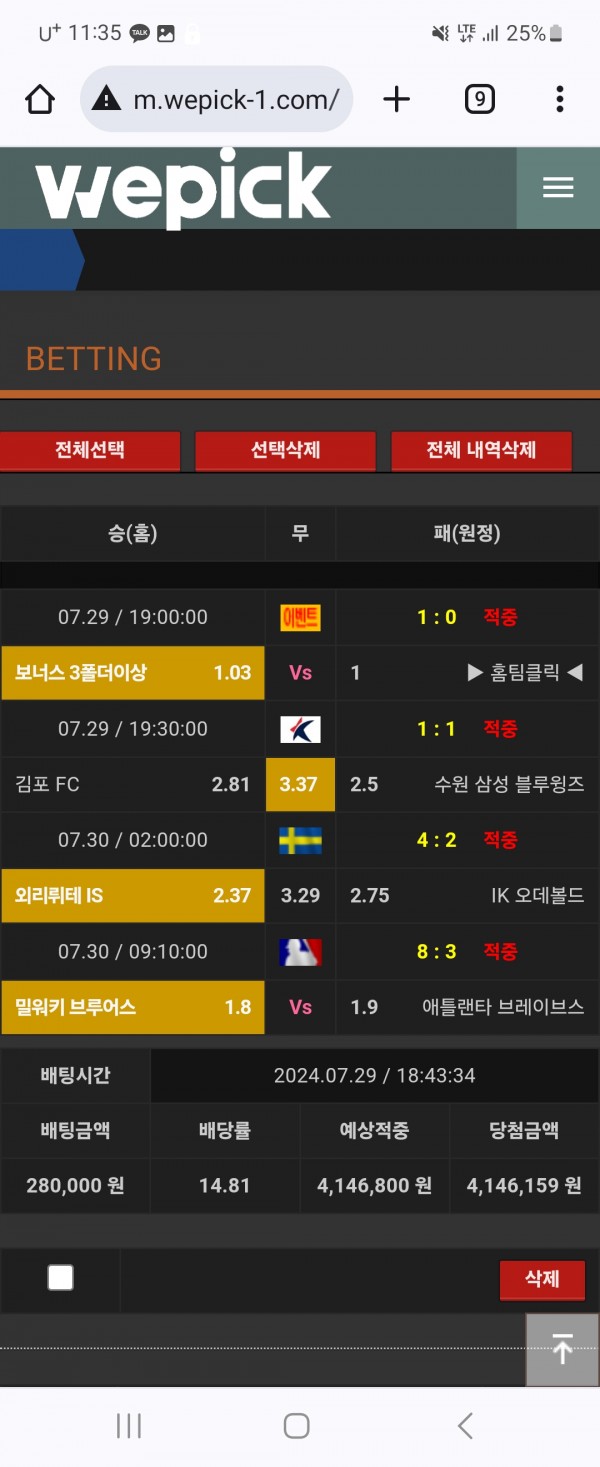Tap the red 삭제 button
The image size is (600, 1467).
pyautogui.click(x=542, y=1279)
